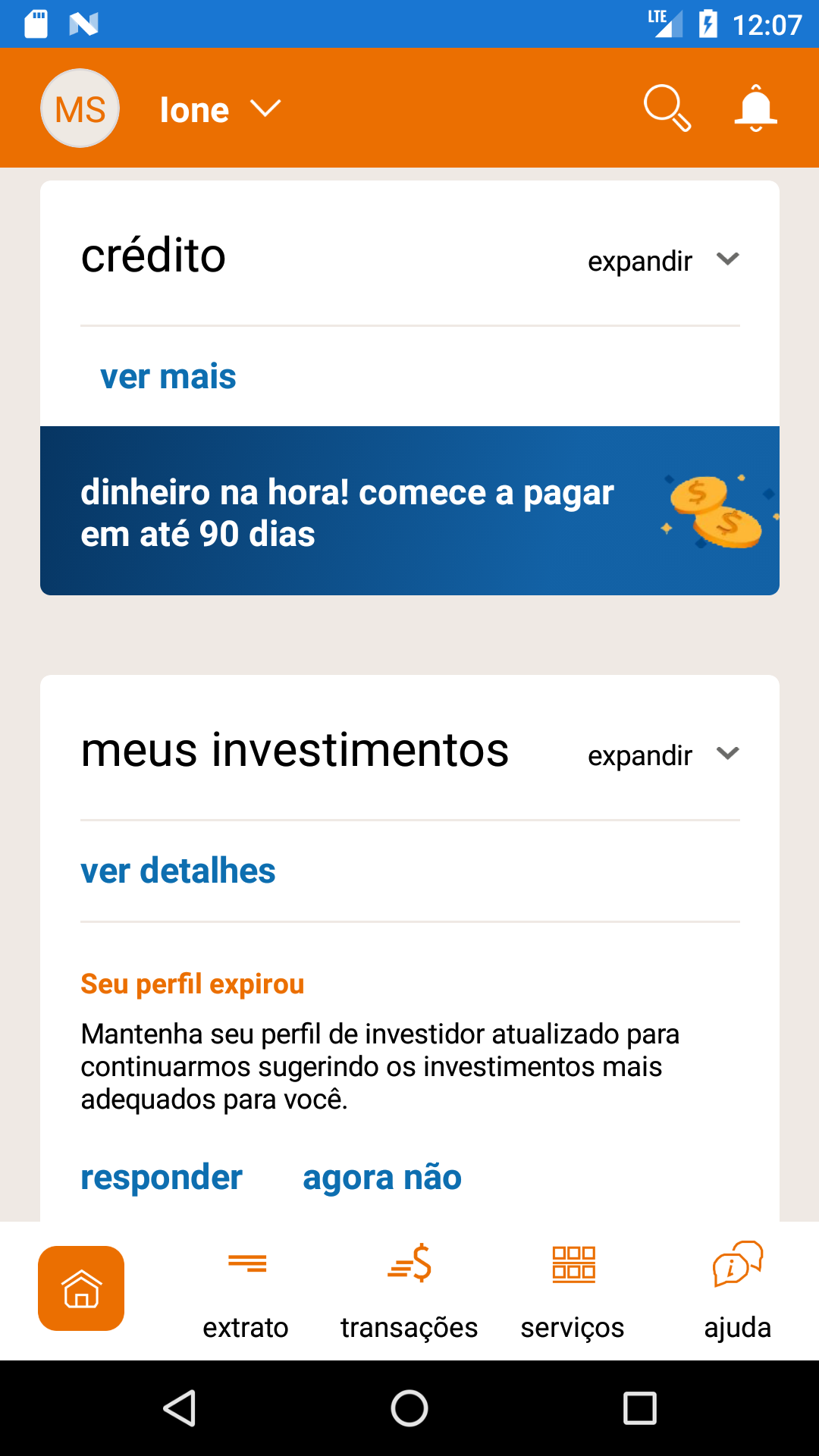Open the recent apps view
Image resolution: width=819 pixels, height=1456 pixels.
[639, 1409]
